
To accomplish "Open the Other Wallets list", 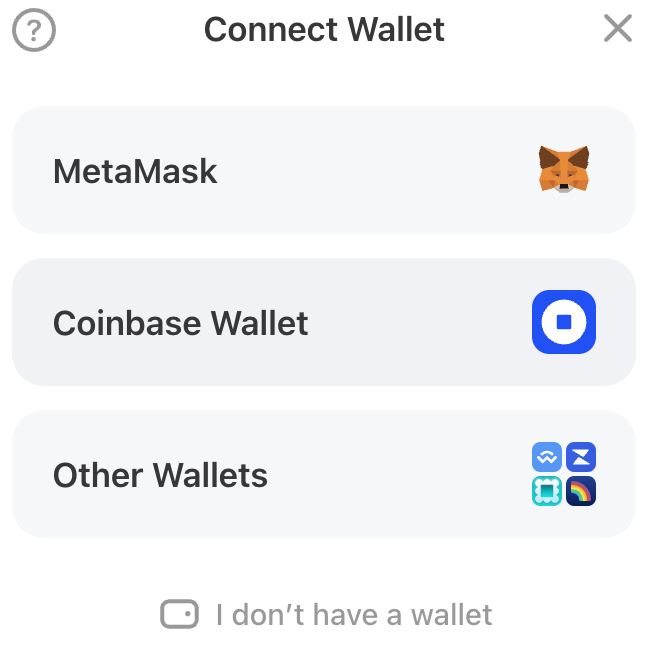I will click(323, 474).
